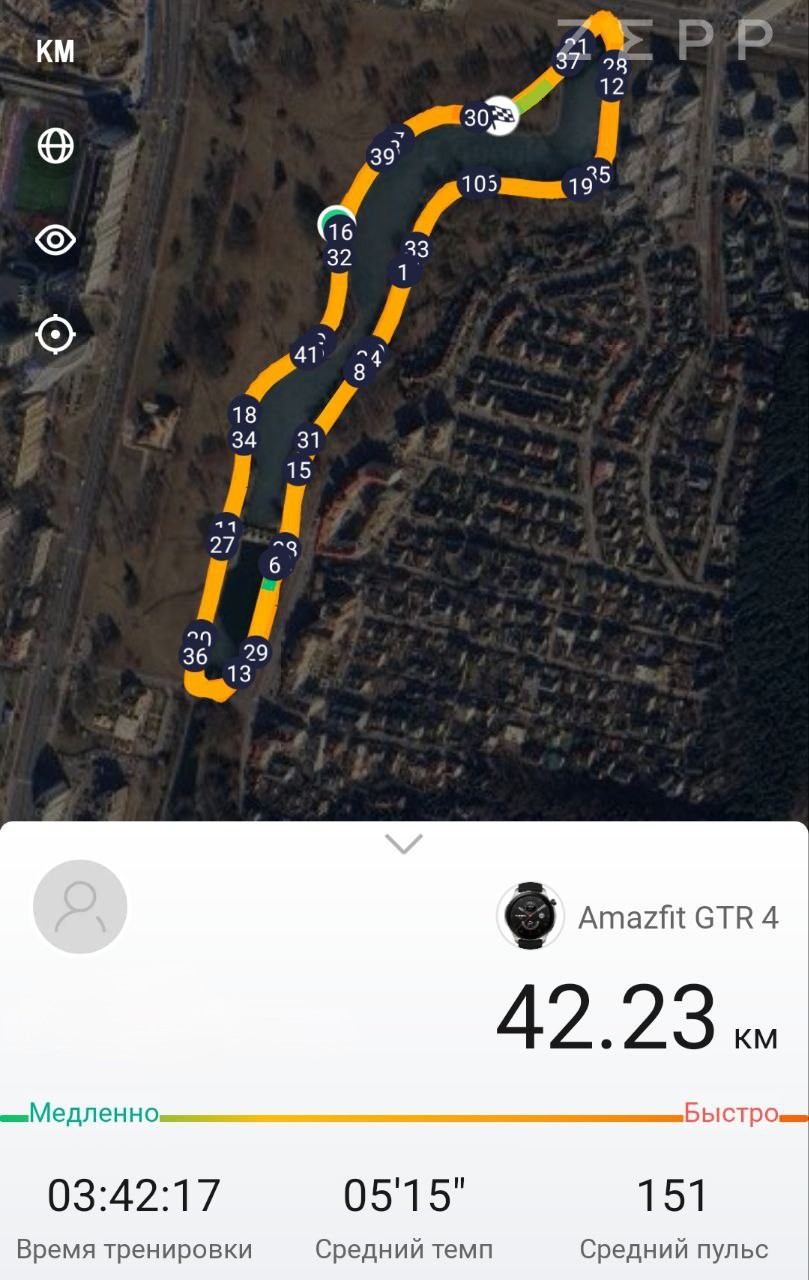Screen dimensions: 809x1280
Task: Tap the eye icon to hide data
Action: (55, 240)
